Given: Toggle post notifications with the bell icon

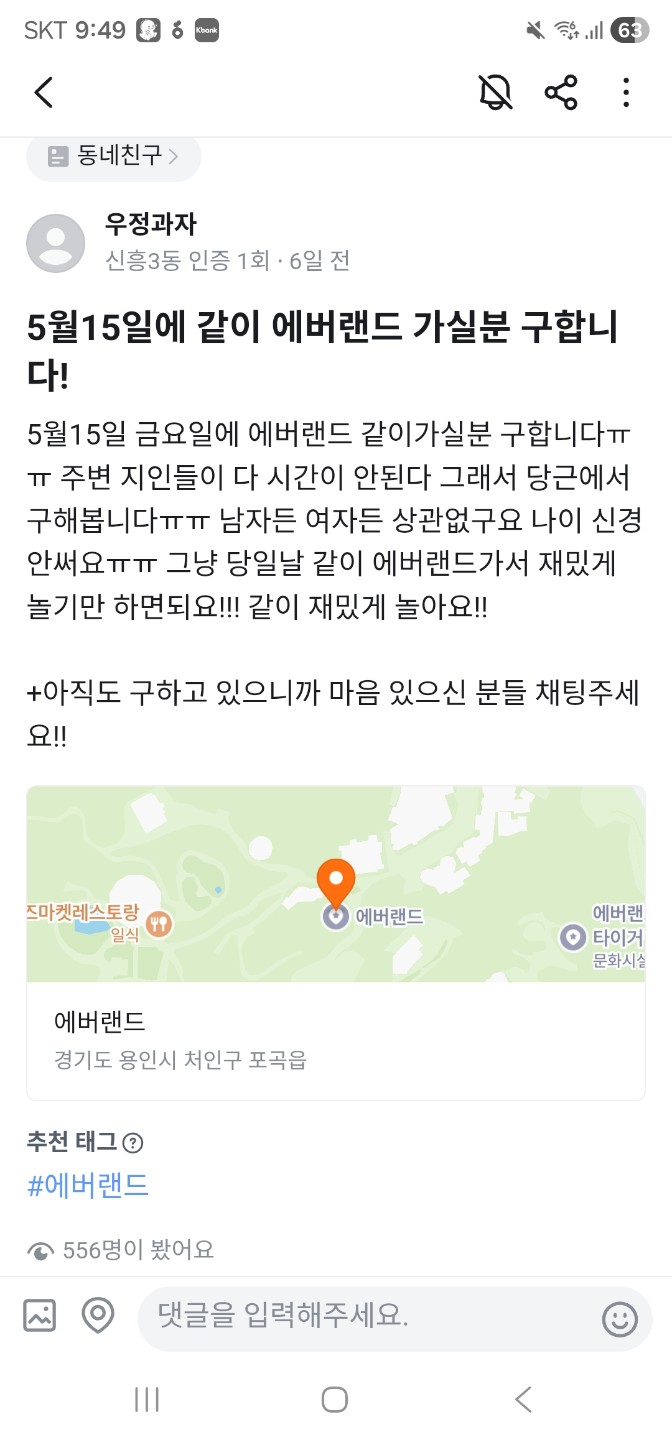Looking at the screenshot, I should (x=495, y=93).
